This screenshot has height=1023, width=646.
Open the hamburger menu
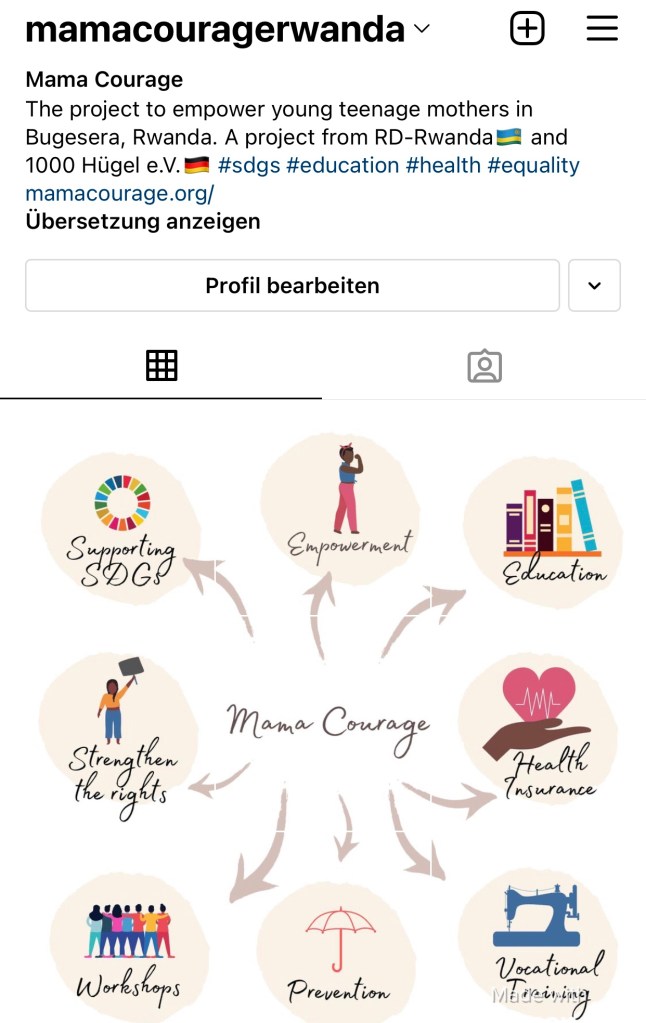(602, 29)
